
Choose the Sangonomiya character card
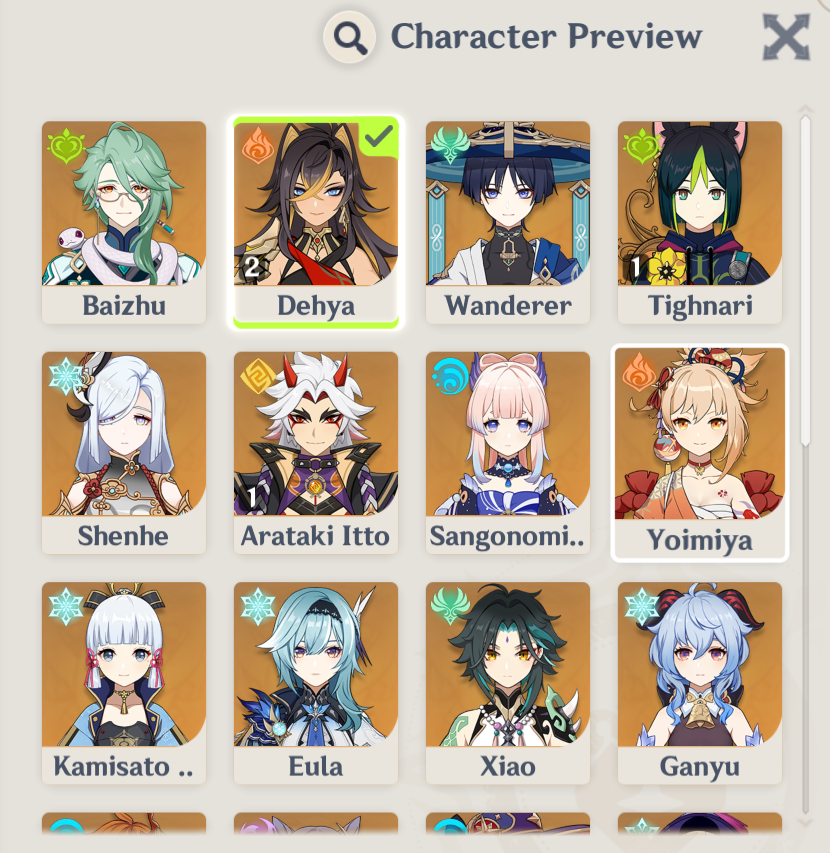pos(508,452)
